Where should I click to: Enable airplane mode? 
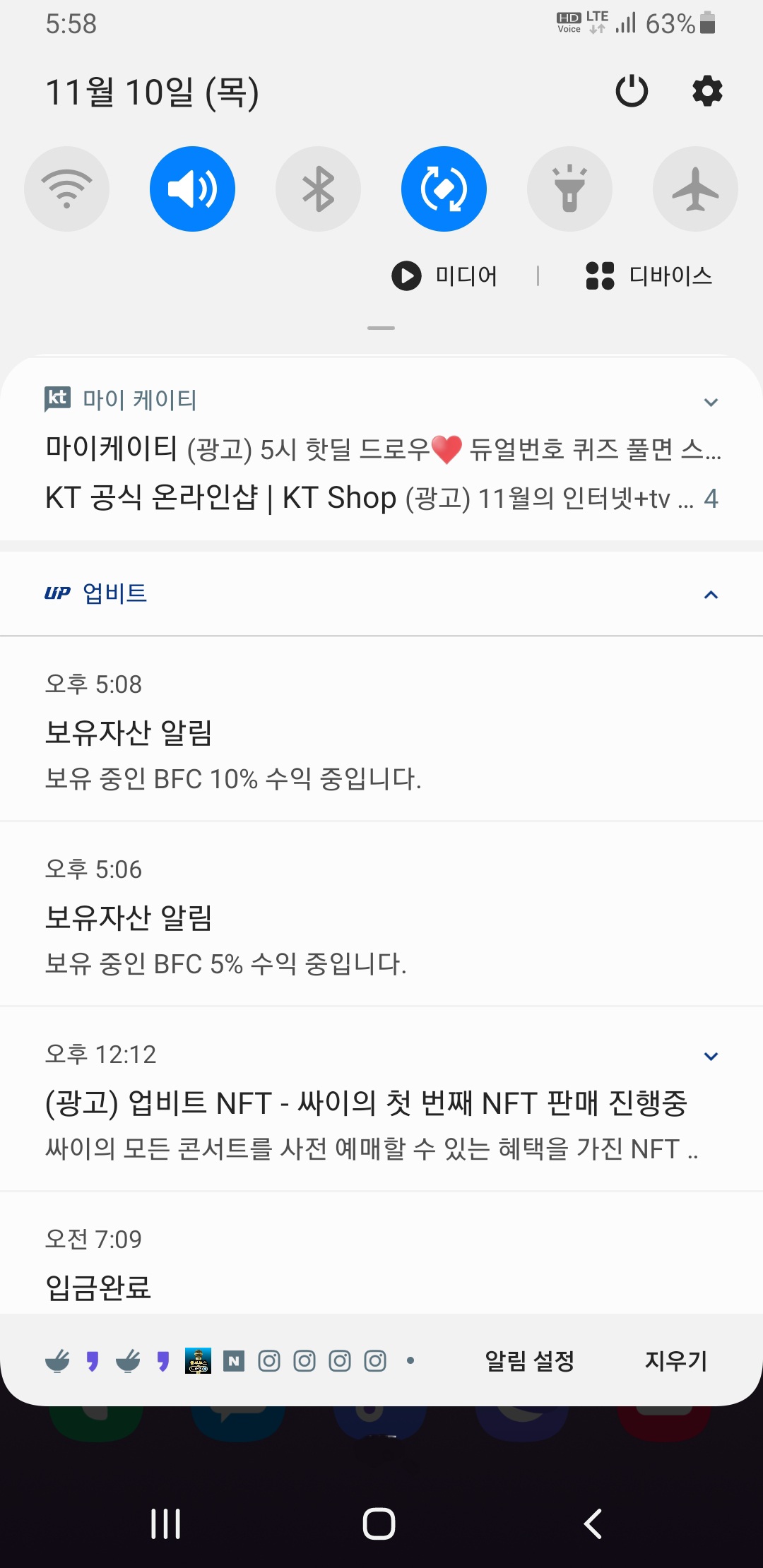click(695, 189)
